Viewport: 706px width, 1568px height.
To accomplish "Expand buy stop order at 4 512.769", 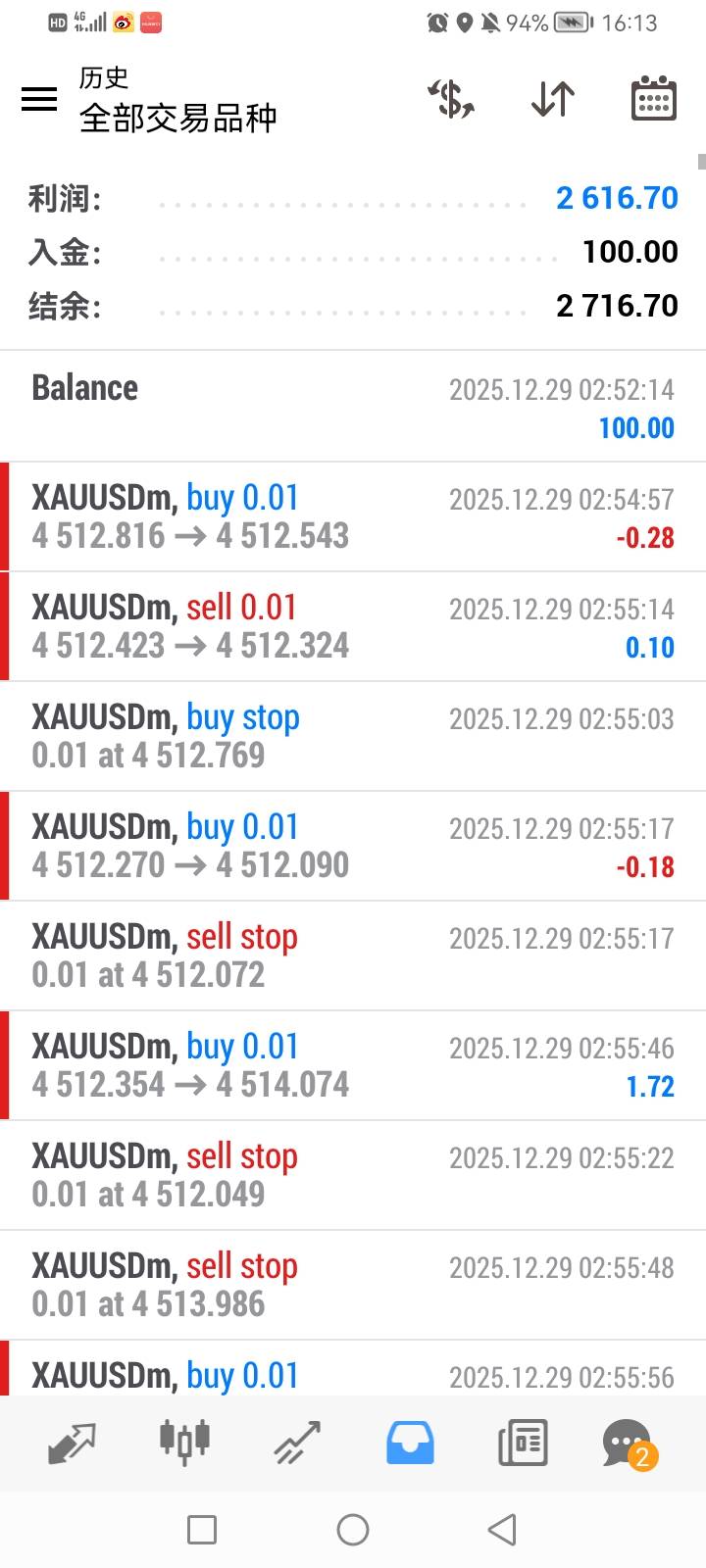I will pyautogui.click(x=353, y=736).
